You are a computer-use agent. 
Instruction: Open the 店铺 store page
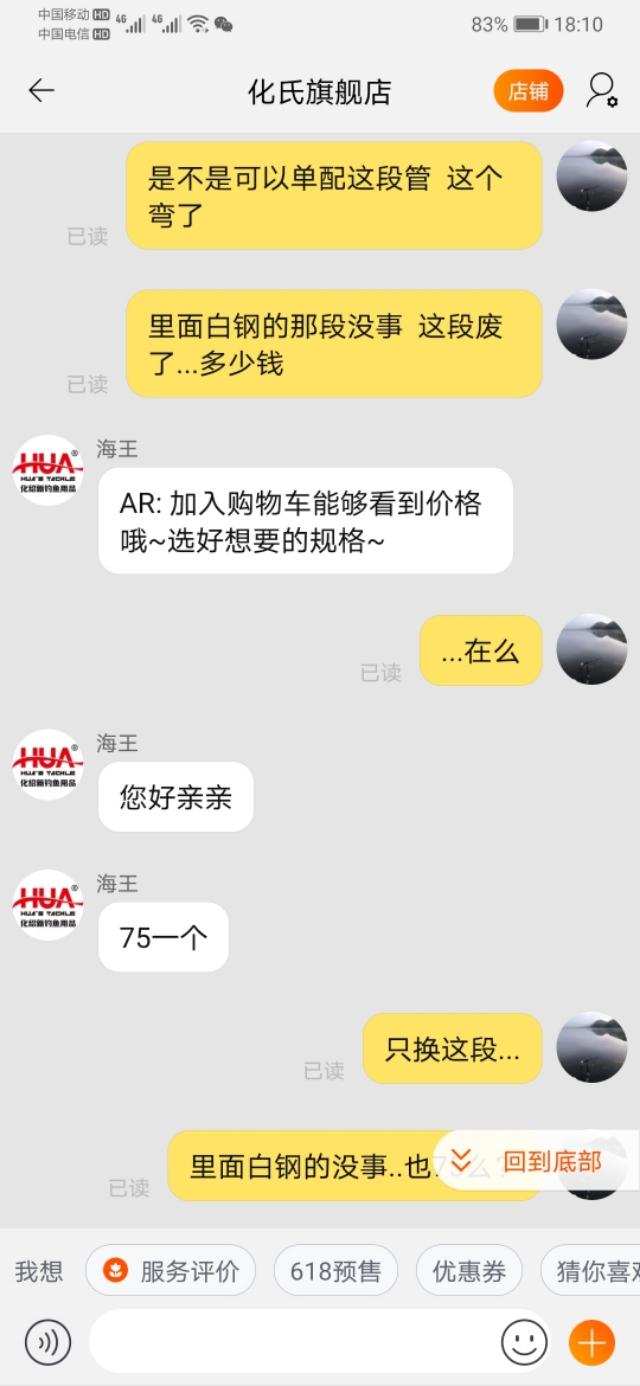527,91
